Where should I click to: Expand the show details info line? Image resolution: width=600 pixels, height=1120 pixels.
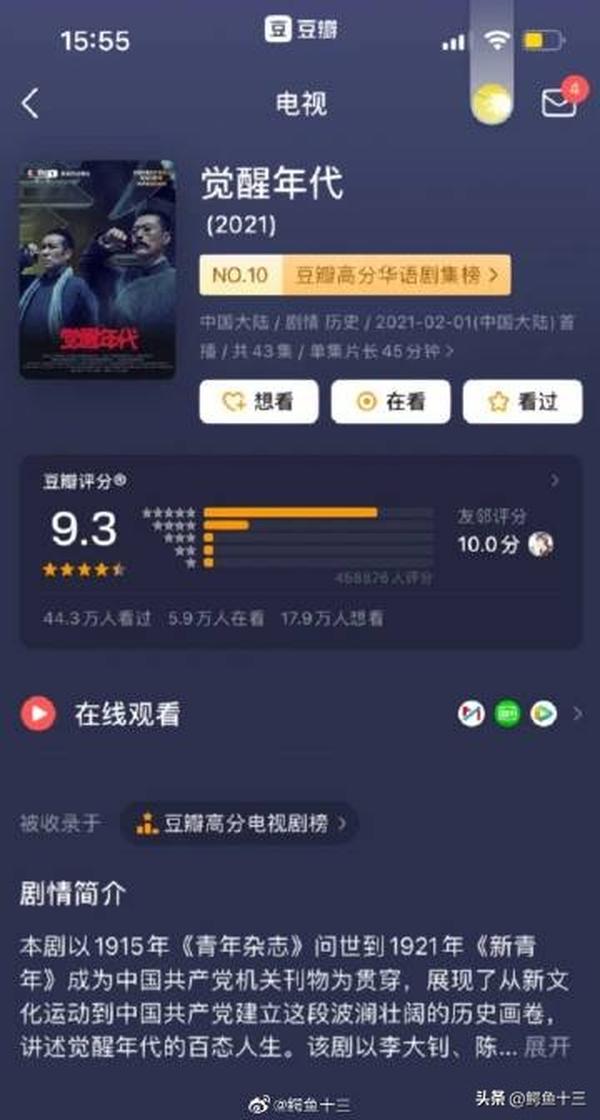(x=328, y=338)
